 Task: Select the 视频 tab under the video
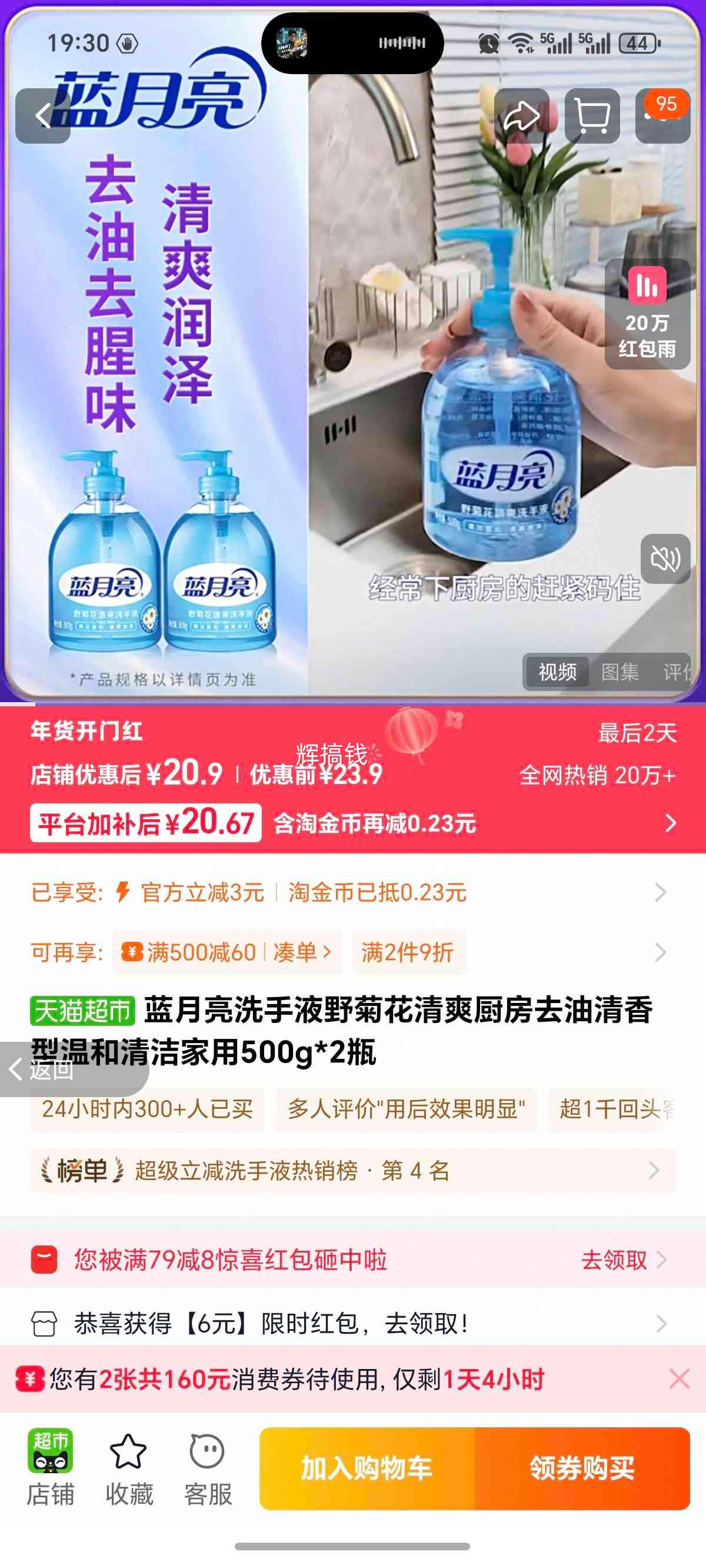pos(557,672)
